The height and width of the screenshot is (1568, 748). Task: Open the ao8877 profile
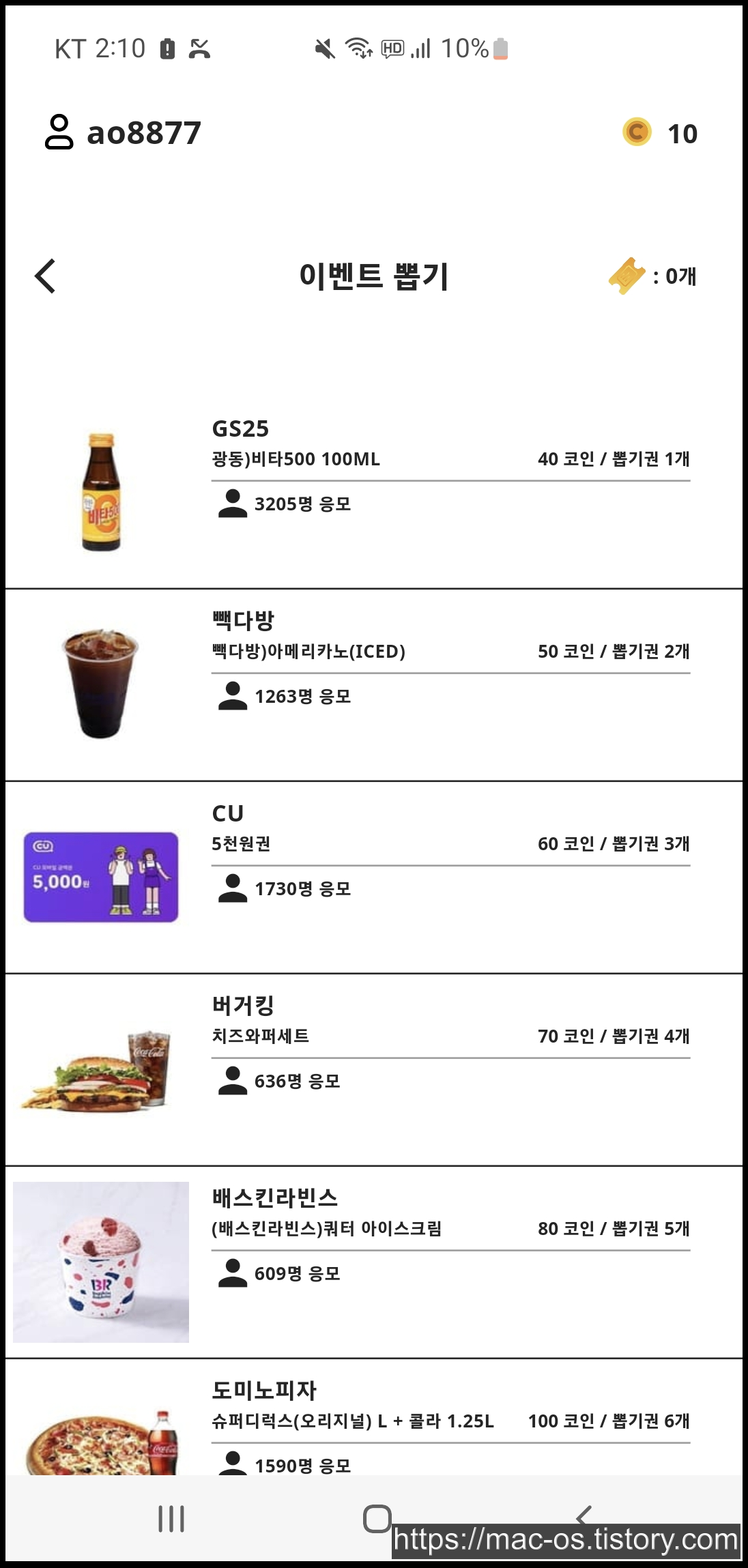[x=123, y=132]
